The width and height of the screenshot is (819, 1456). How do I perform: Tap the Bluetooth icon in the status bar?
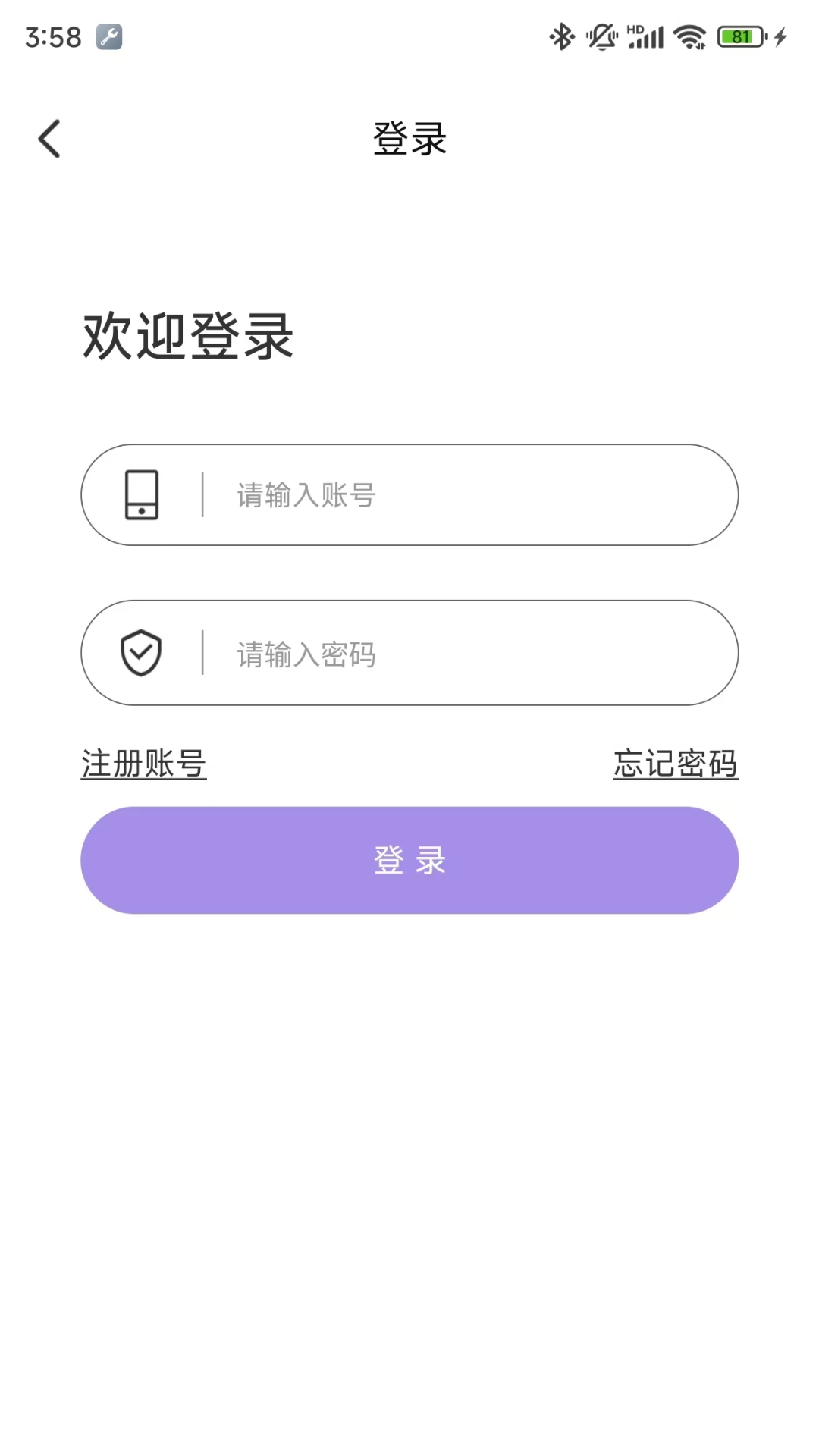point(561,35)
